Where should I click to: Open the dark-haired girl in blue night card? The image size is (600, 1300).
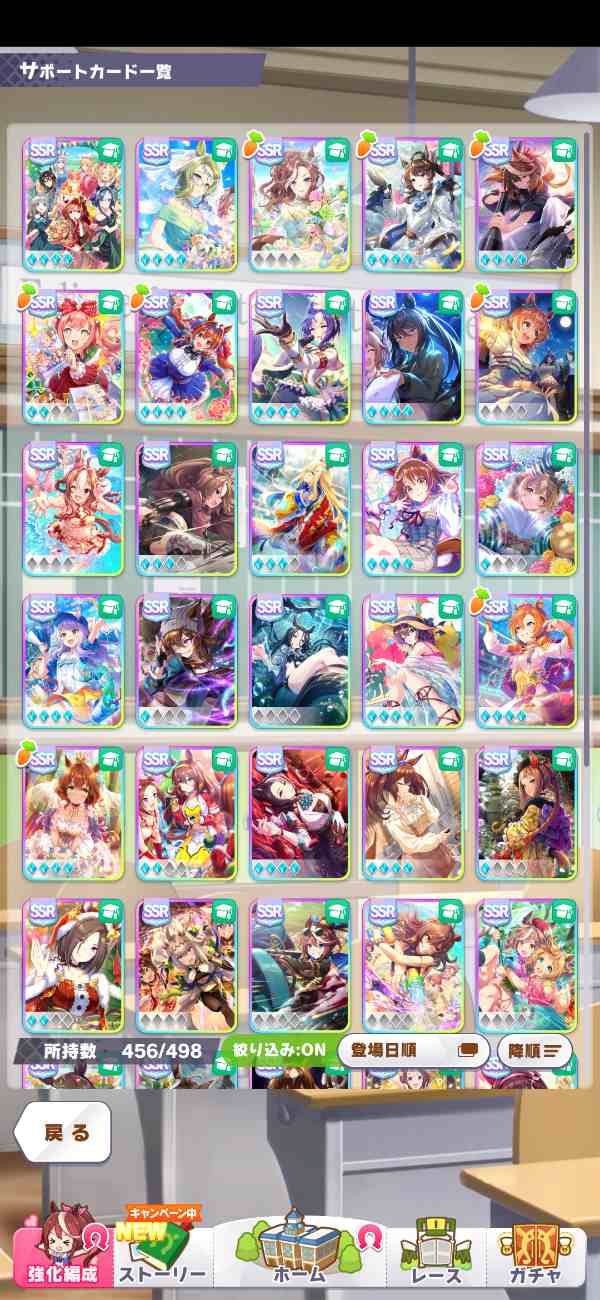click(413, 357)
